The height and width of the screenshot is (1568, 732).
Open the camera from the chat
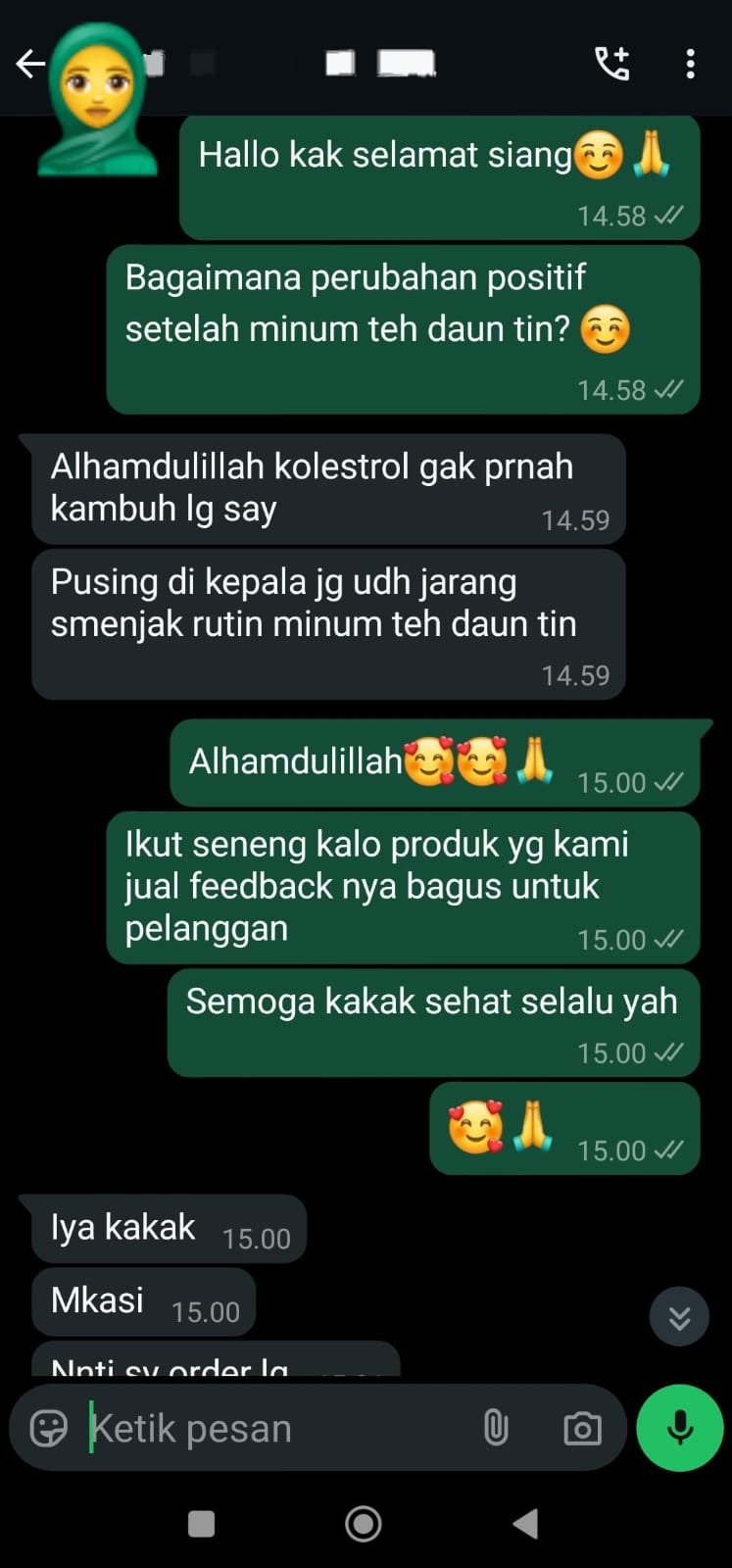pos(582,1429)
